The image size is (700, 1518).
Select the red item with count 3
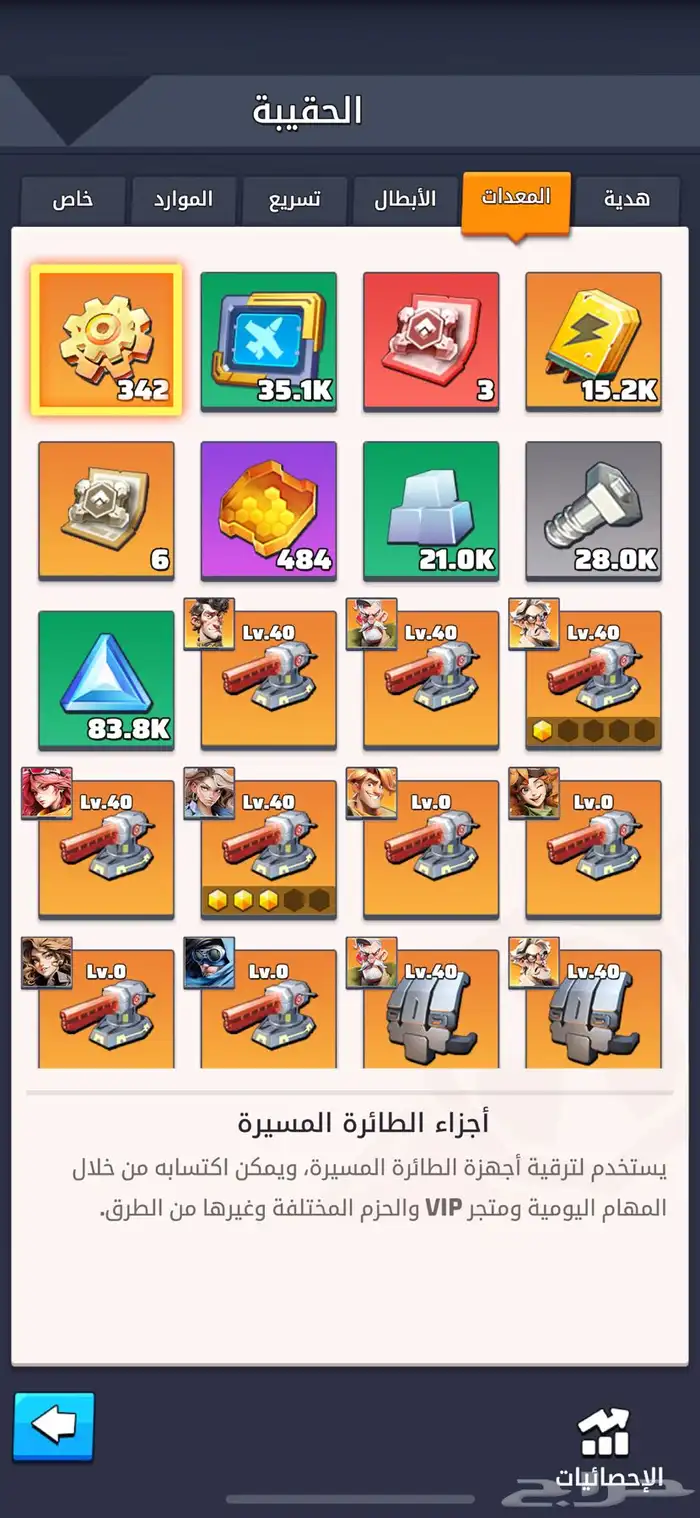click(x=431, y=341)
